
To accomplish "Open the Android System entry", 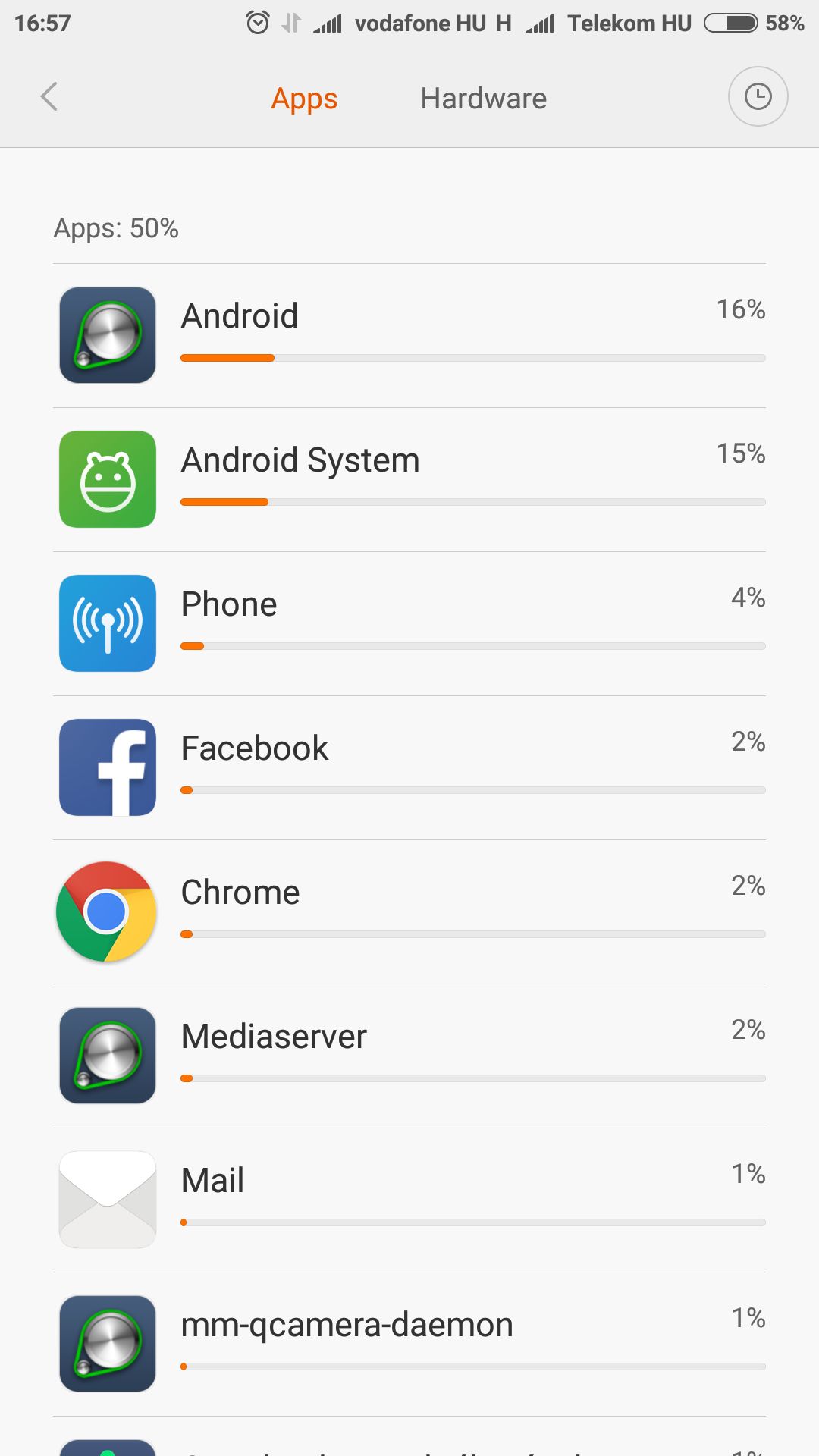I will (409, 480).
